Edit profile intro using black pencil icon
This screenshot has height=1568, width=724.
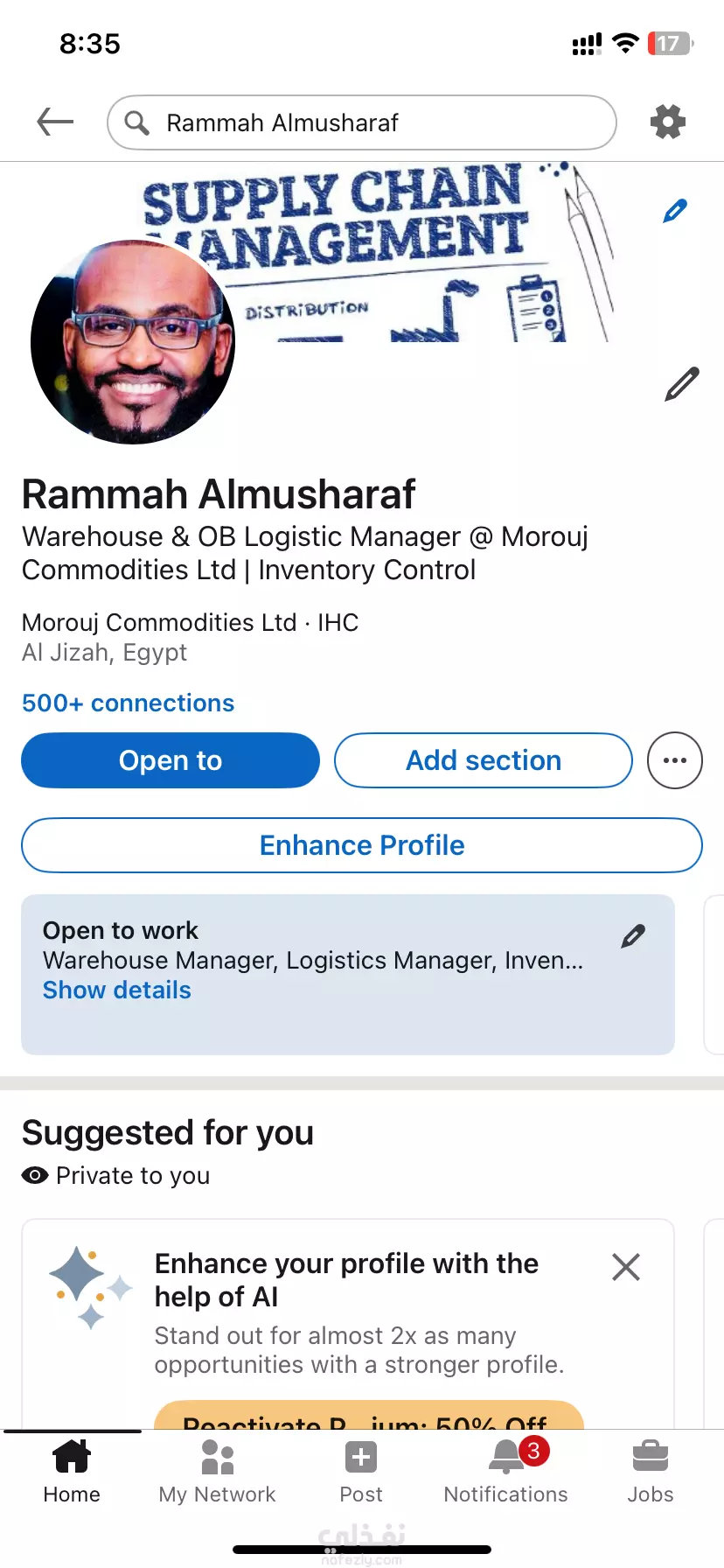coord(682,384)
